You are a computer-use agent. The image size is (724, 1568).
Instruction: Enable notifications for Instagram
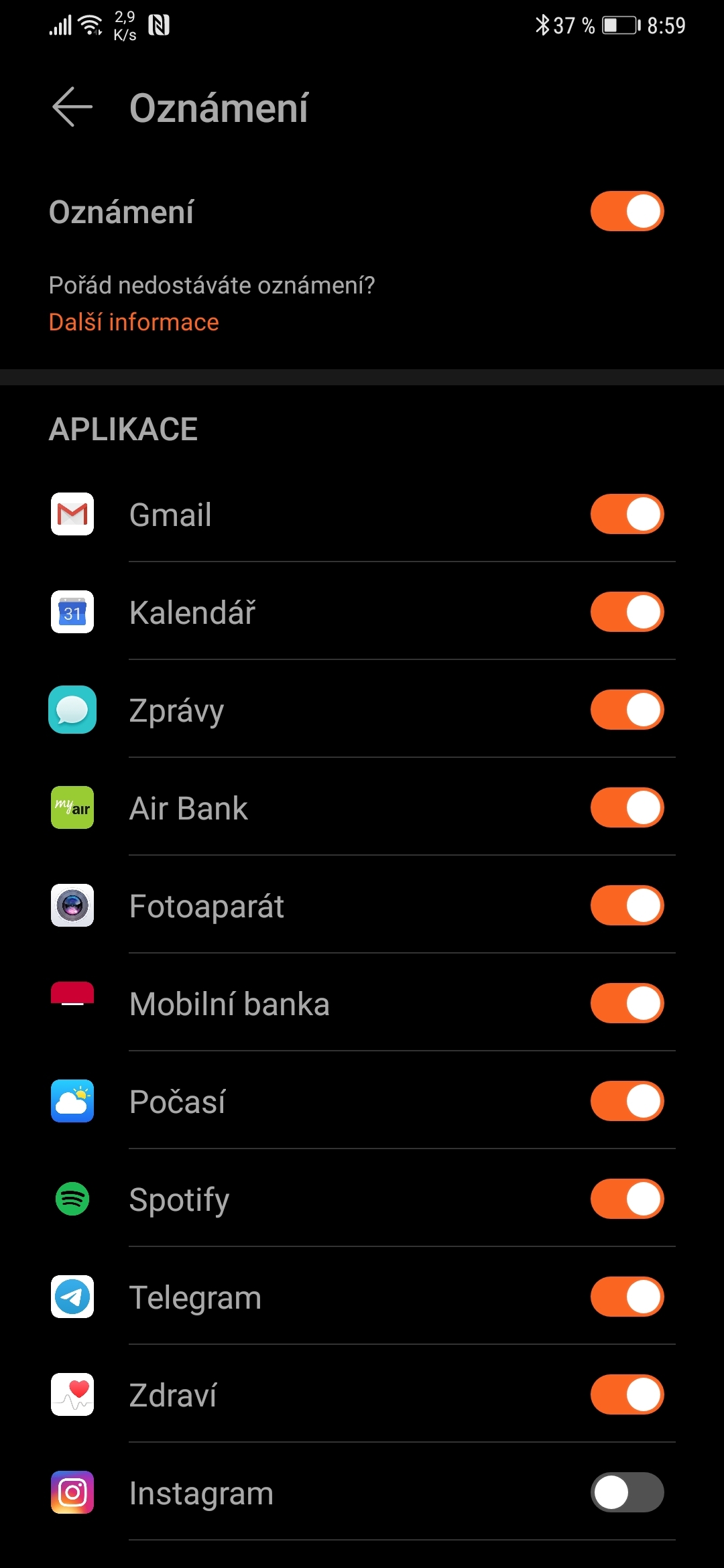coord(627,1493)
